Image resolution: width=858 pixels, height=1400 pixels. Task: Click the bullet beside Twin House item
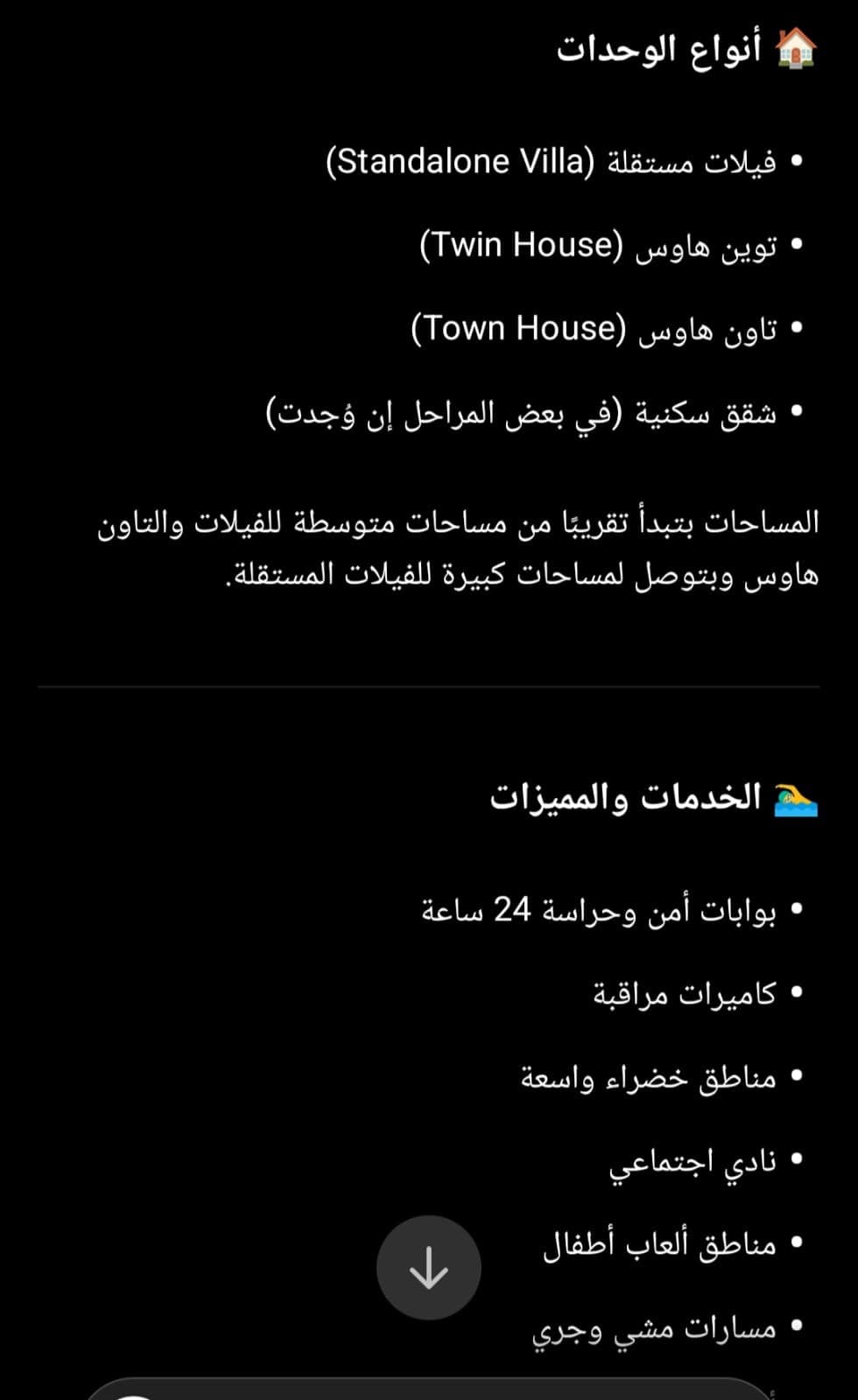pos(795,244)
